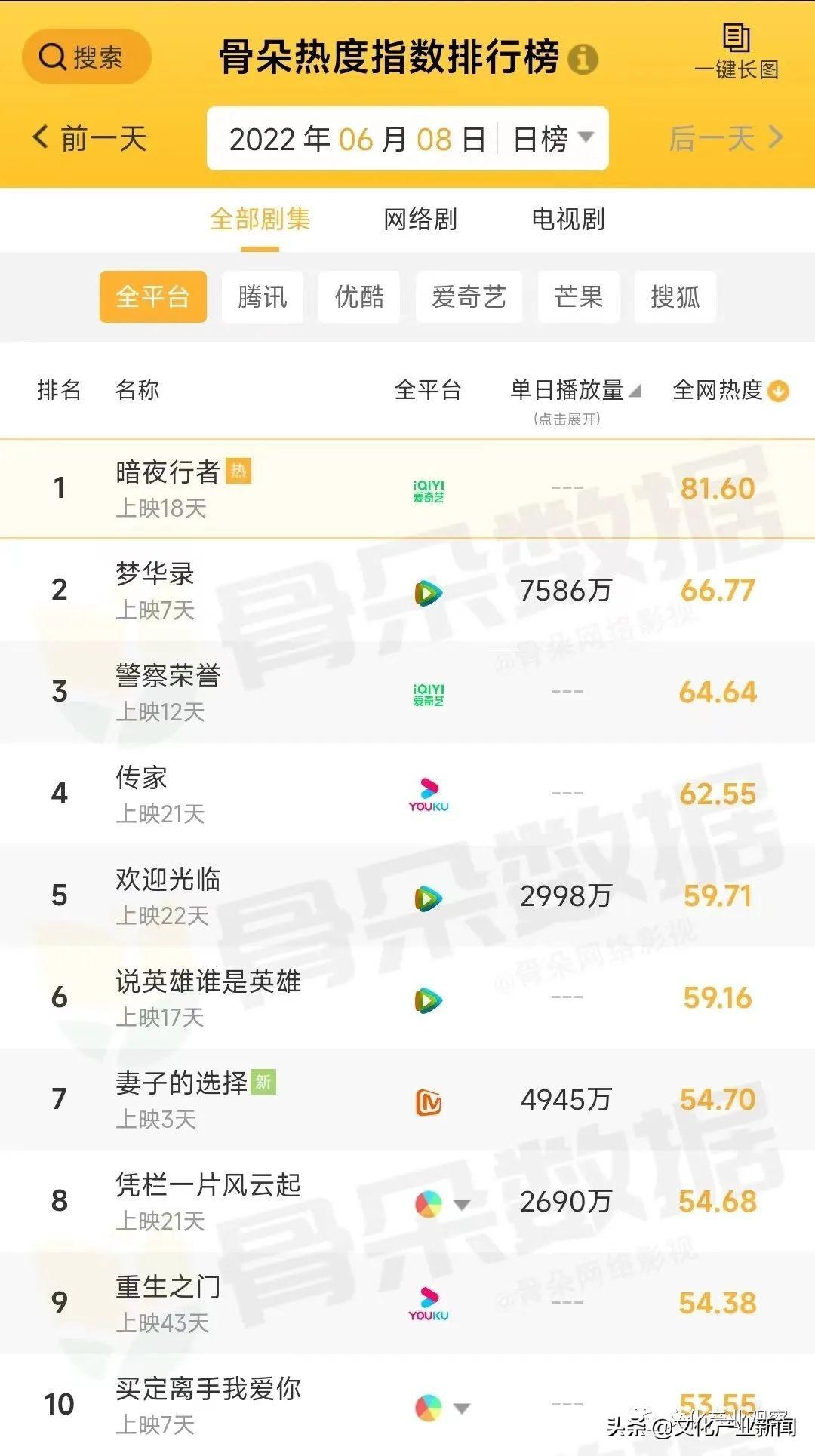Image resolution: width=815 pixels, height=1456 pixels.
Task: Go to 前一天 previous day
Action: (90, 139)
